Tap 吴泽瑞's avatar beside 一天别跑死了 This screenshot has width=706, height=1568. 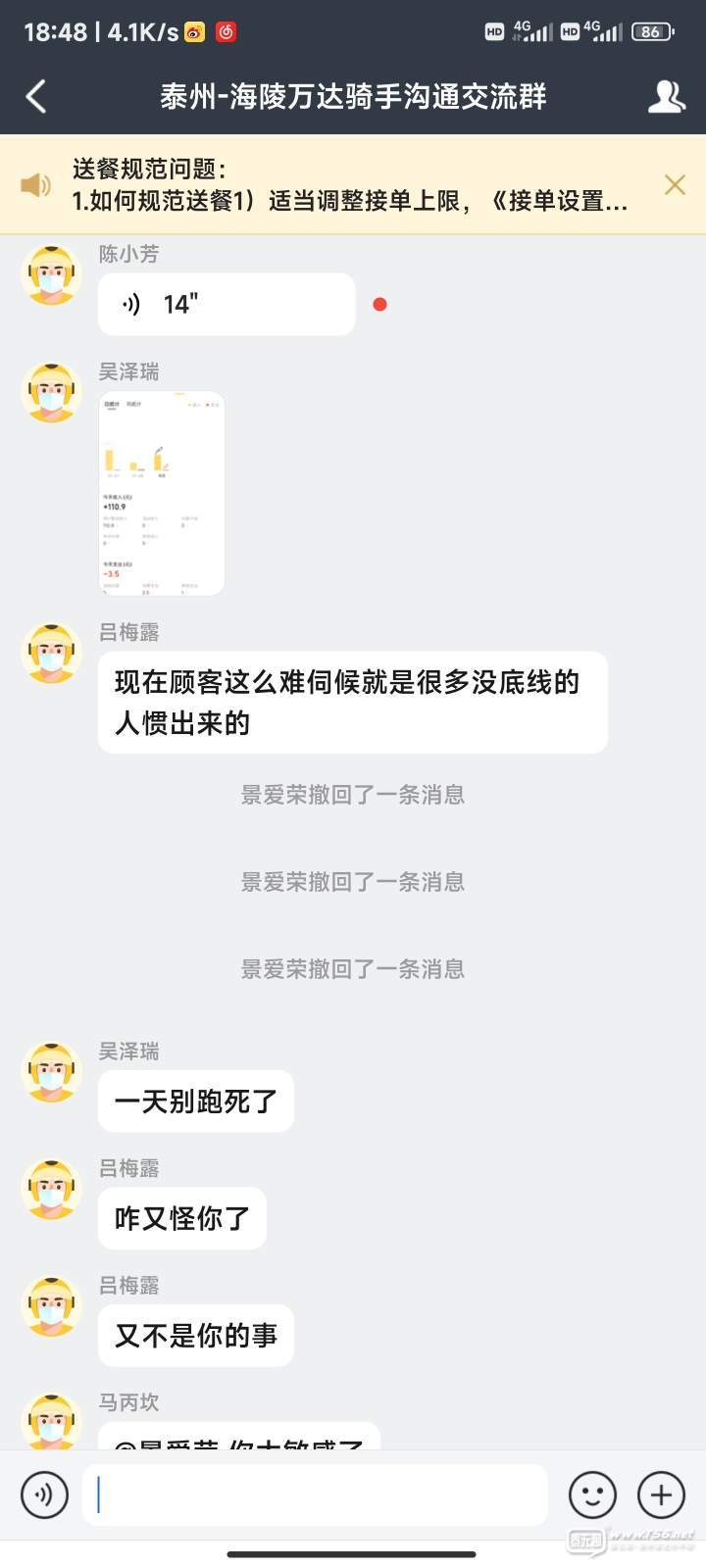[51, 1072]
